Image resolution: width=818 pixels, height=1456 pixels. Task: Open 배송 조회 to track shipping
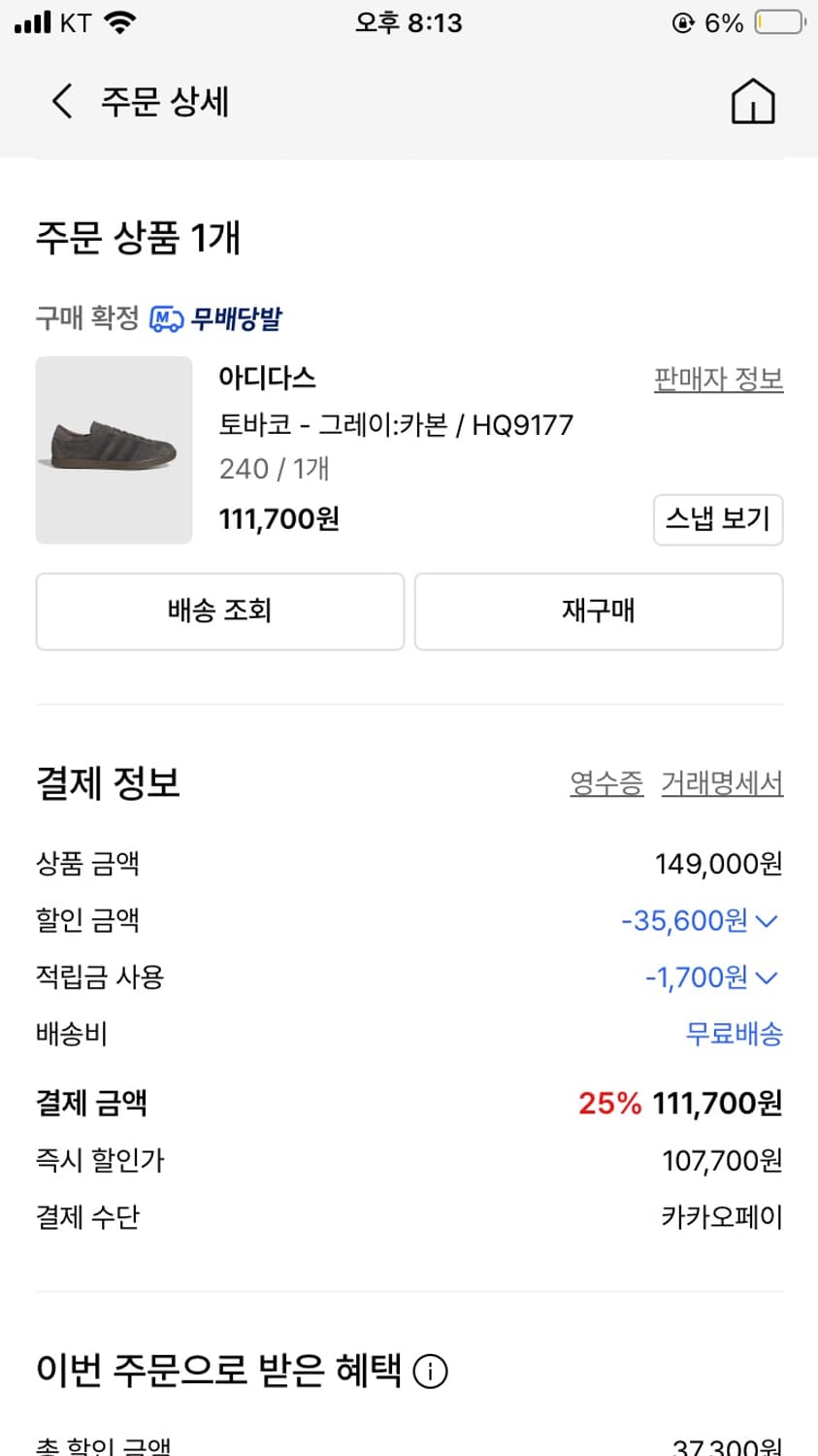[x=219, y=612]
